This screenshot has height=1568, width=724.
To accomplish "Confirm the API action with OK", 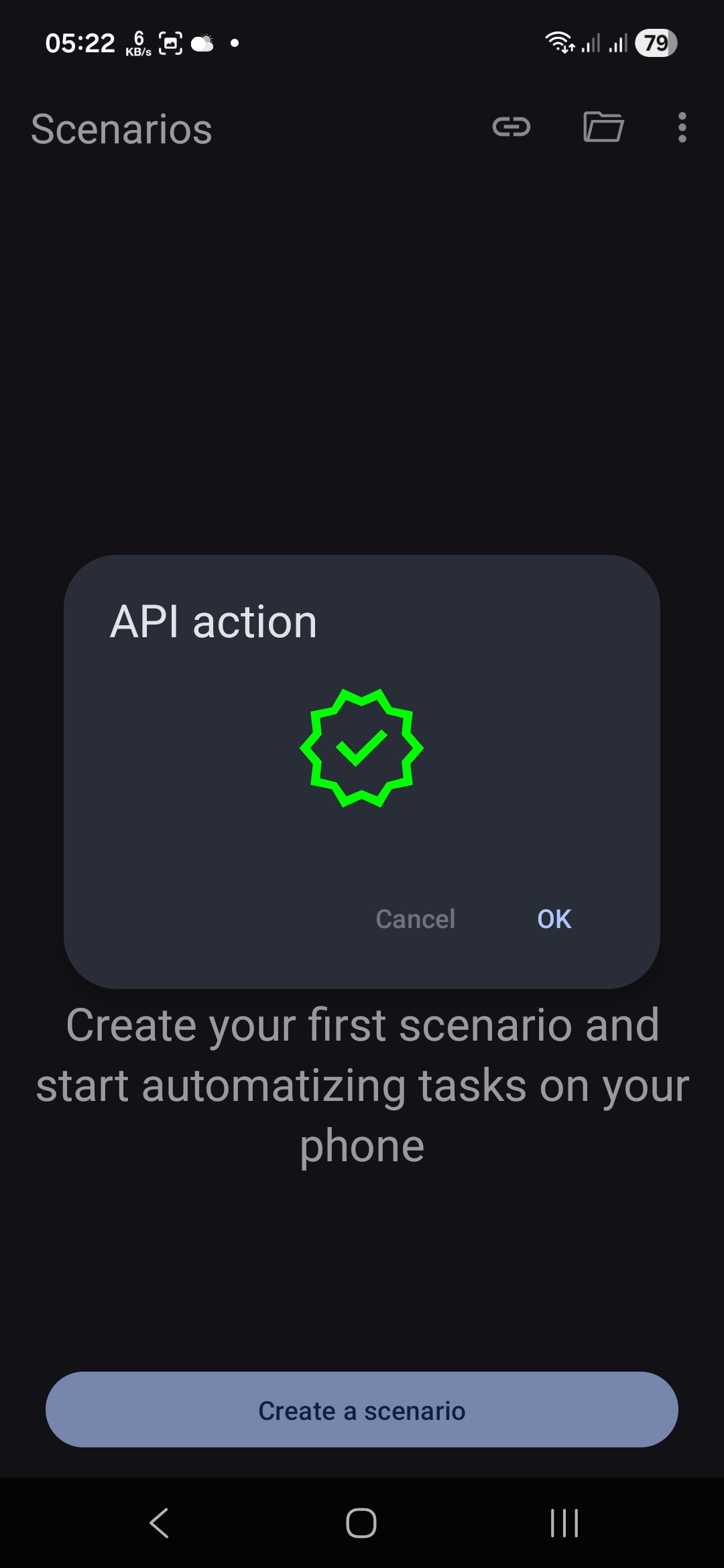I will (554, 919).
